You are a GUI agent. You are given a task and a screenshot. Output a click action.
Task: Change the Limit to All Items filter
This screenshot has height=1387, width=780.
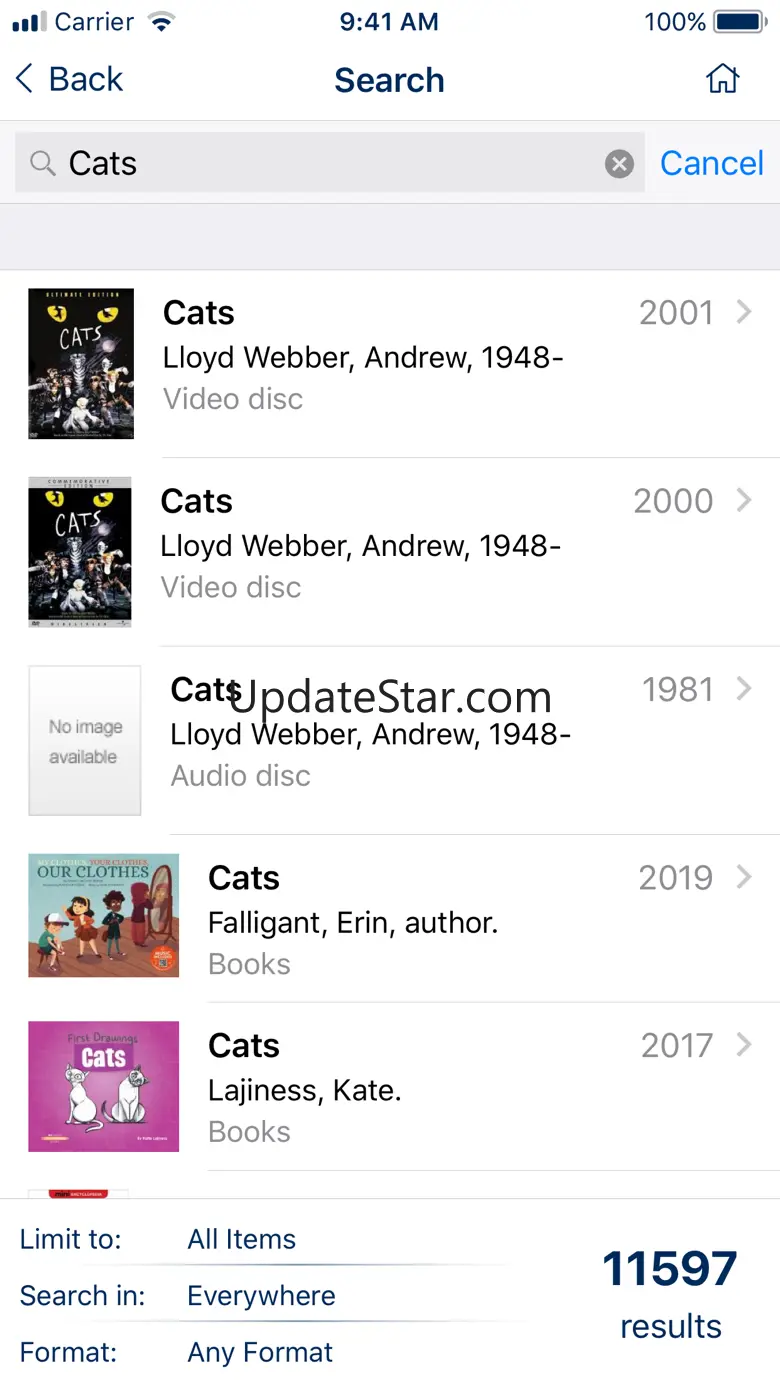[x=242, y=1239]
